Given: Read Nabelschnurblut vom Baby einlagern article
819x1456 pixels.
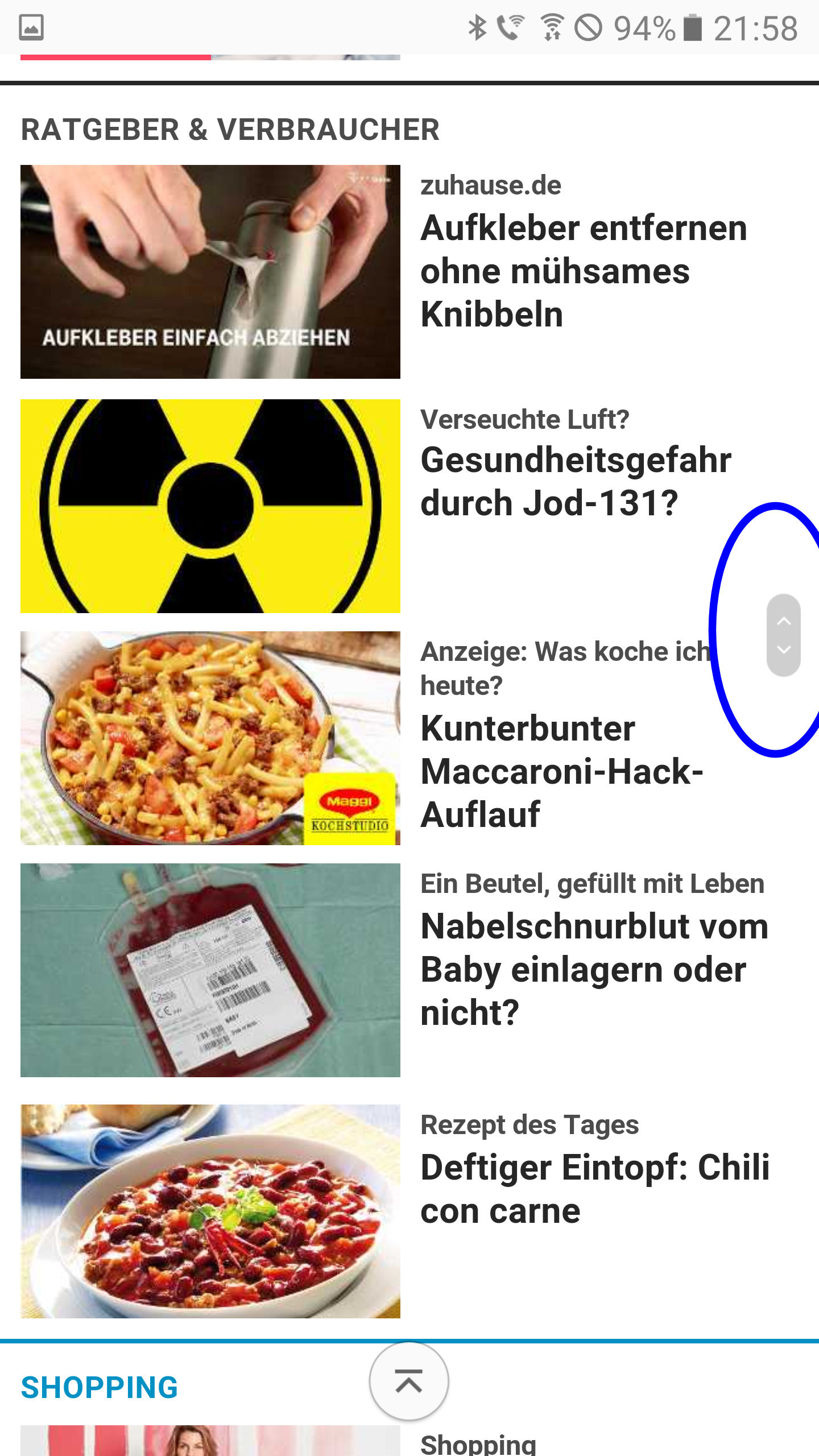Looking at the screenshot, I should (594, 969).
